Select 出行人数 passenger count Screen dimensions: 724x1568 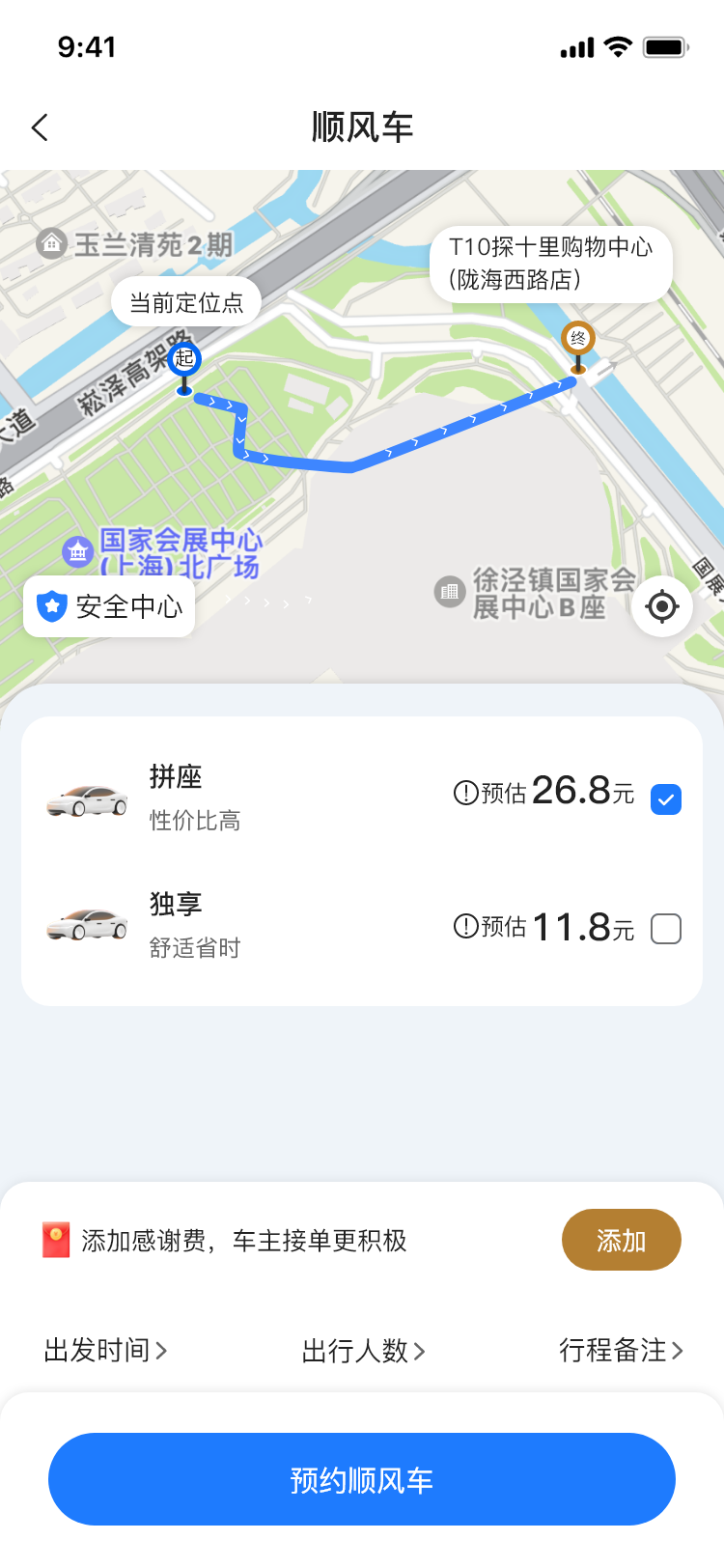point(363,1350)
